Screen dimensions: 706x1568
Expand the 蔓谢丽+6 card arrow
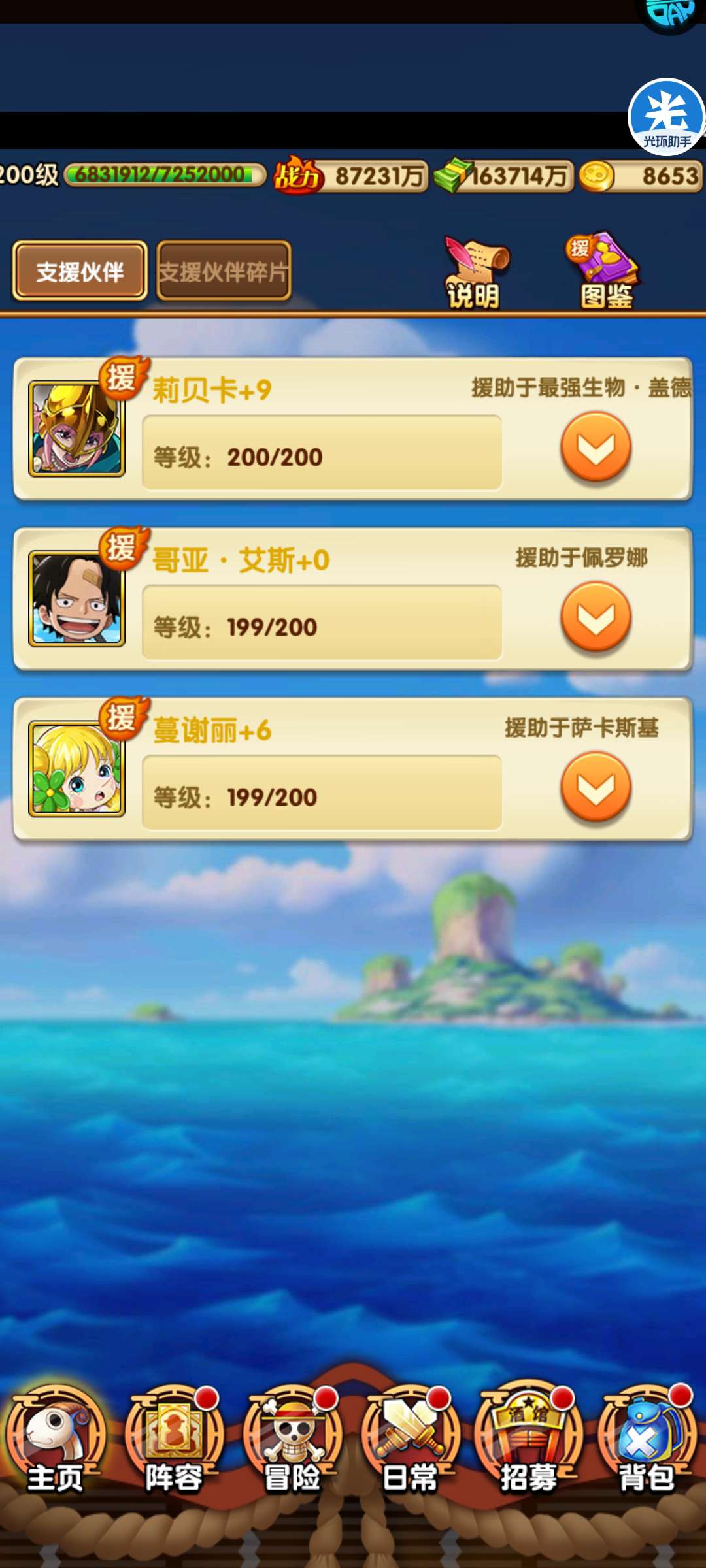[x=596, y=787]
